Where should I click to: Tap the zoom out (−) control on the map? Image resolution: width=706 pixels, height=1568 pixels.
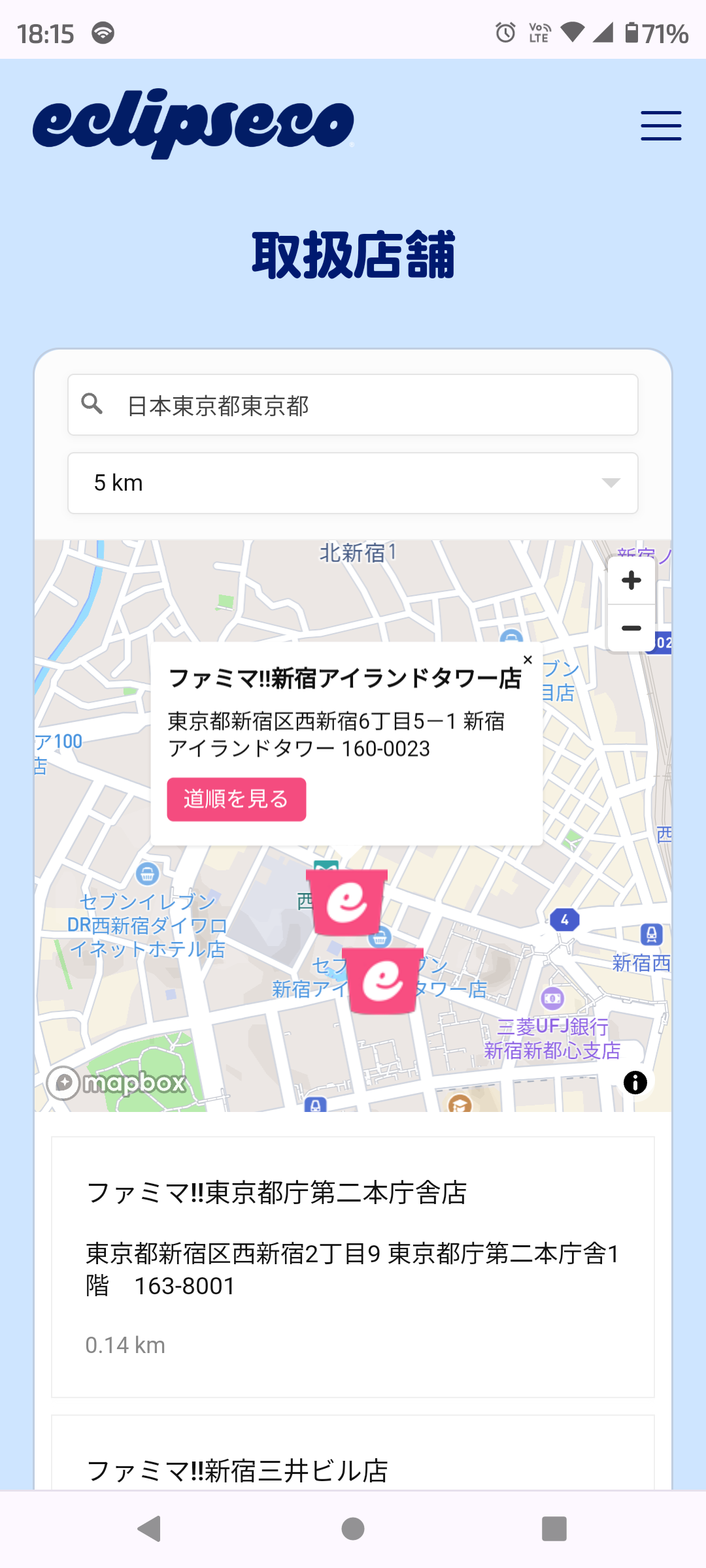(x=630, y=629)
